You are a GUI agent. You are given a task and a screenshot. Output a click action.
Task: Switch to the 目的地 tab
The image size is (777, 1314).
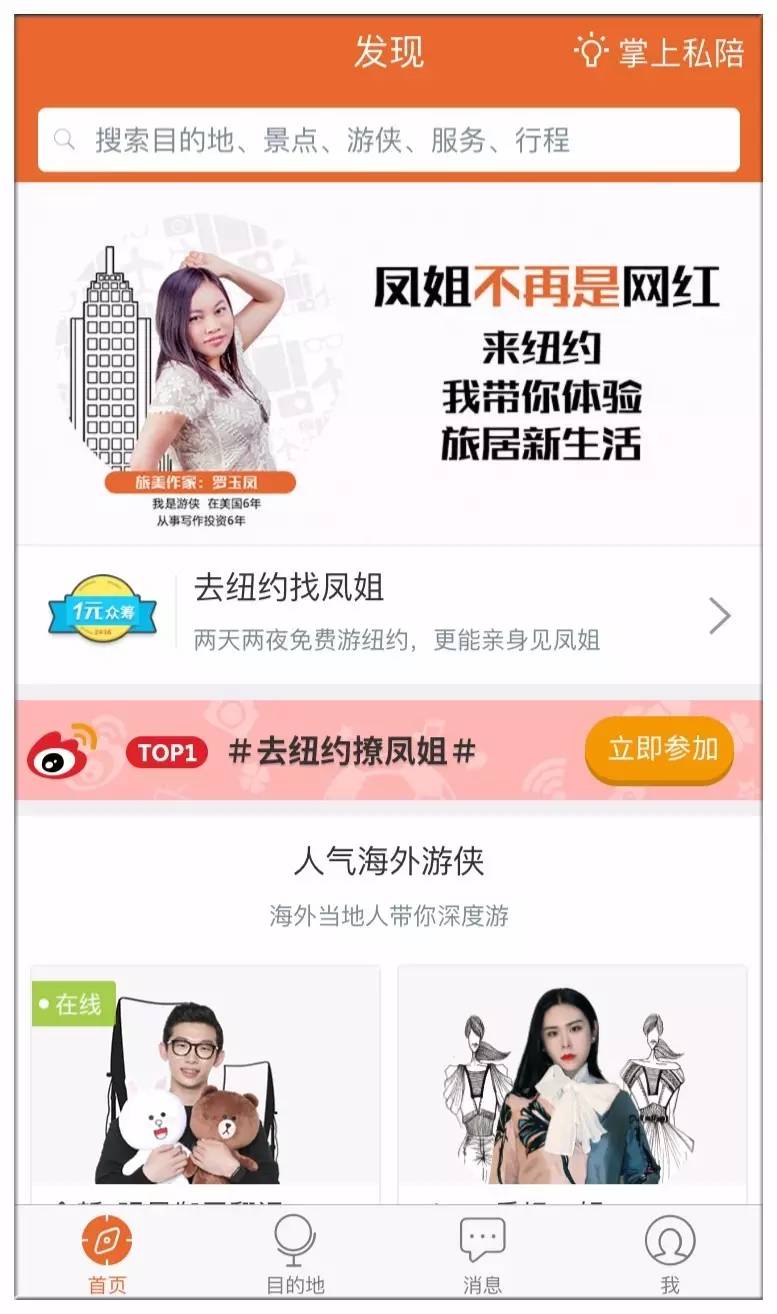click(x=295, y=1256)
